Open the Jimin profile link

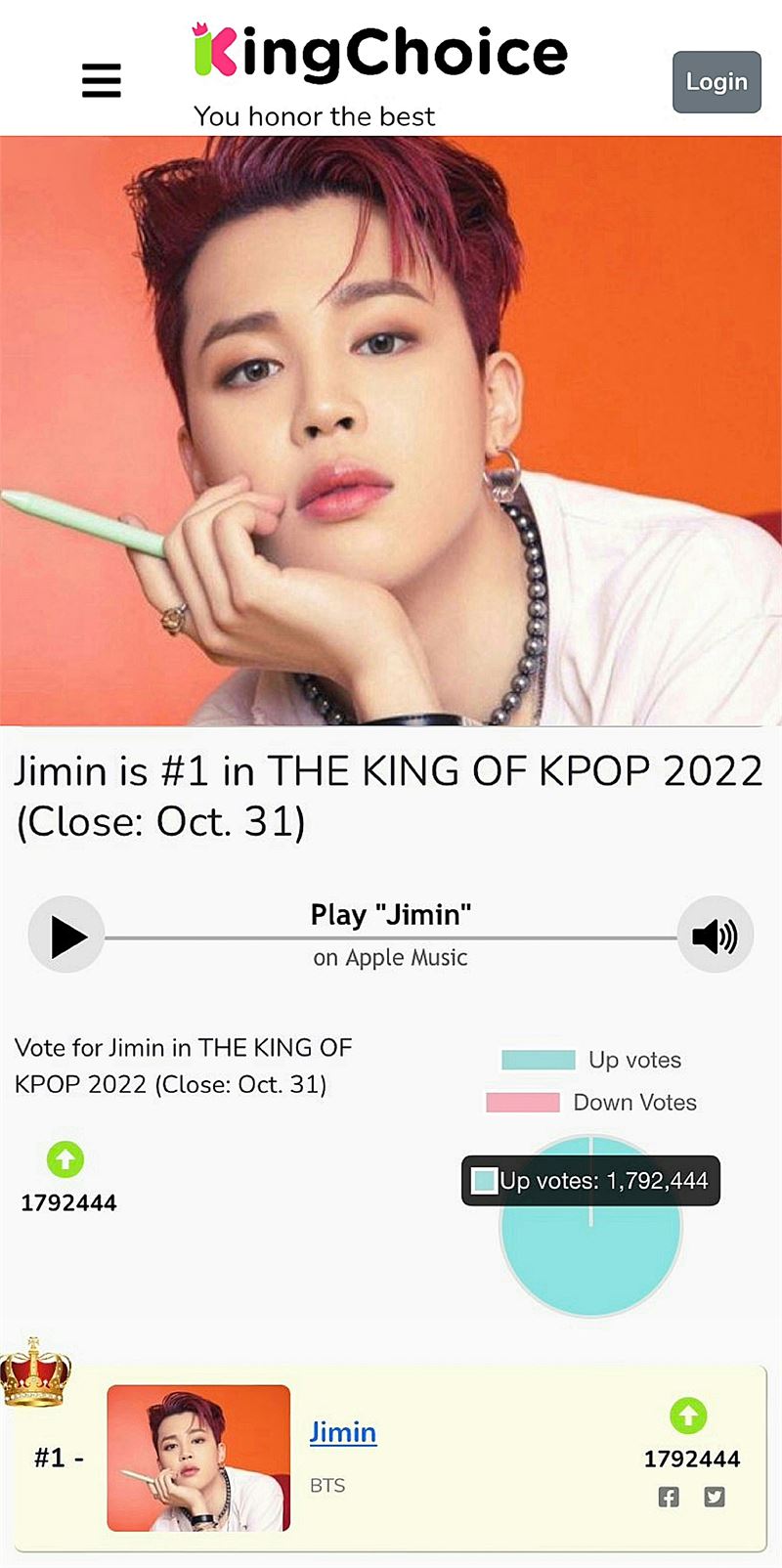343,1432
